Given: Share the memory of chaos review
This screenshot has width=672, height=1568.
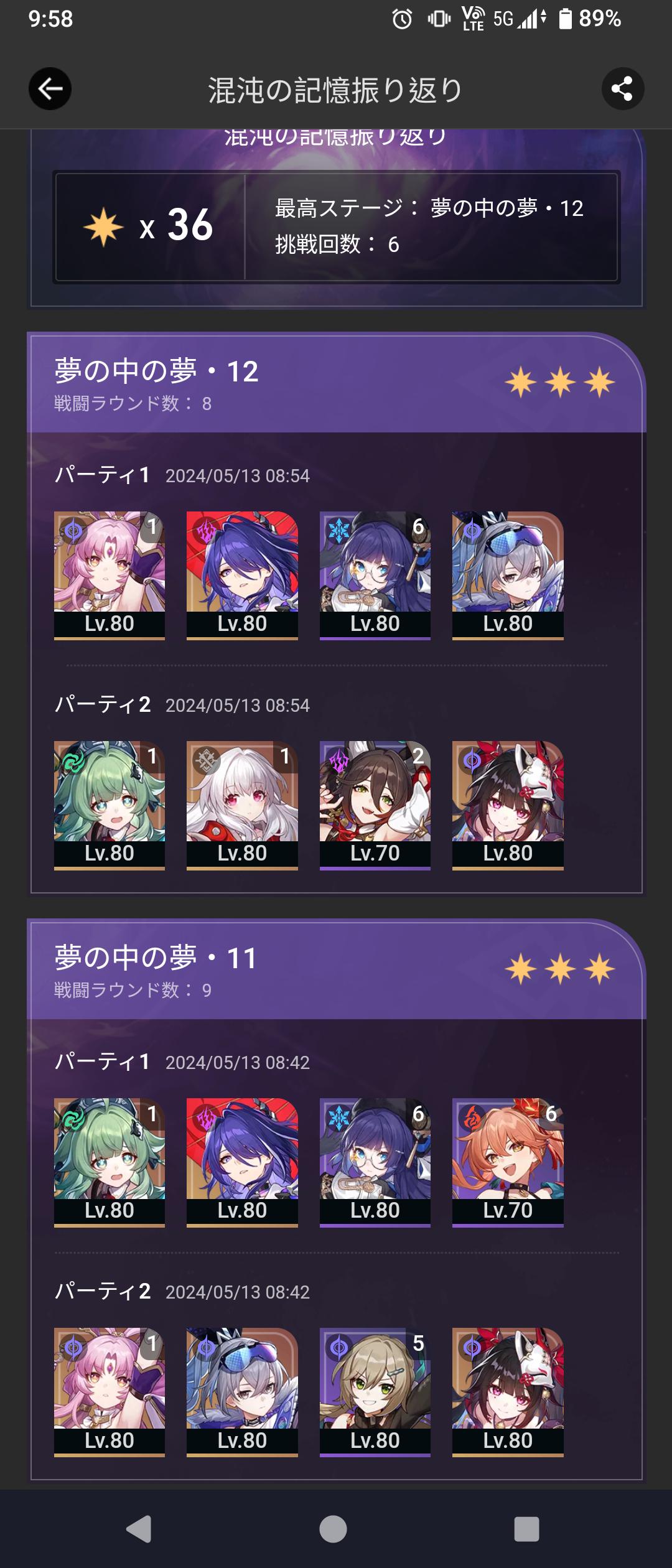Looking at the screenshot, I should (622, 89).
